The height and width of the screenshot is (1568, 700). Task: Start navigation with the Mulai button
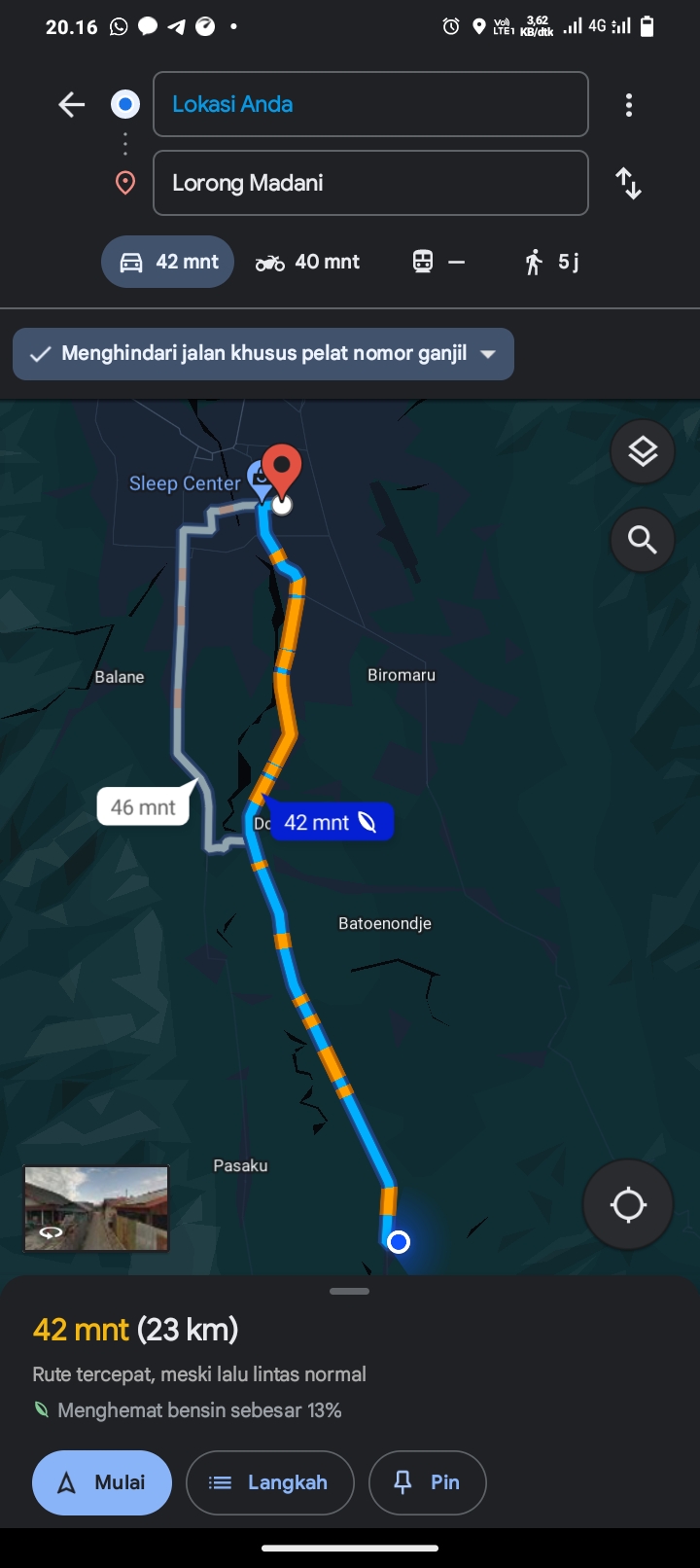[102, 1482]
